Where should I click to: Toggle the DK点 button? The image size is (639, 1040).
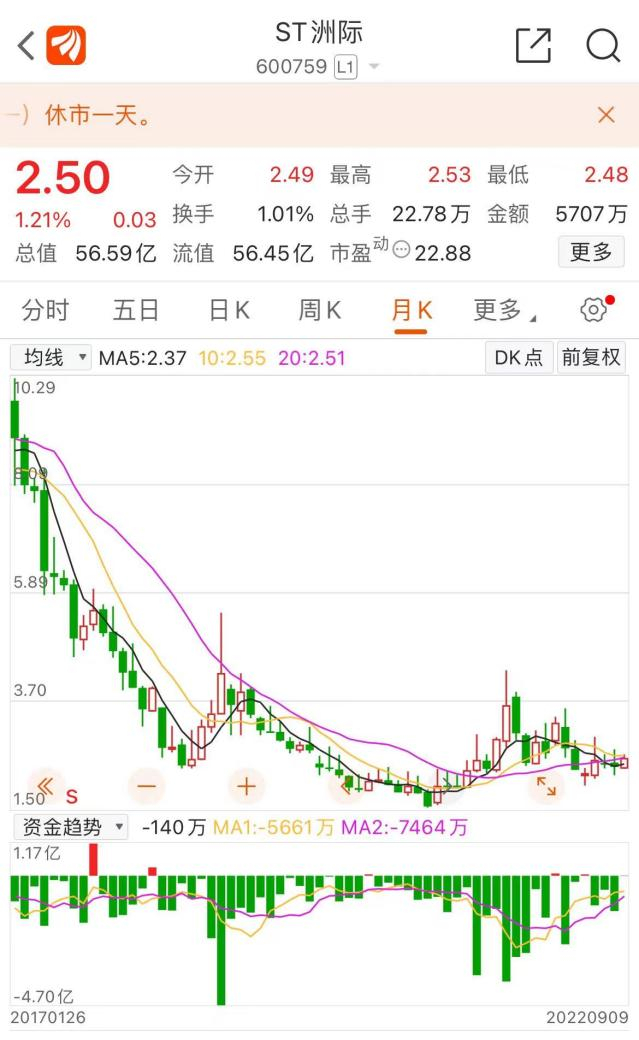tap(519, 357)
